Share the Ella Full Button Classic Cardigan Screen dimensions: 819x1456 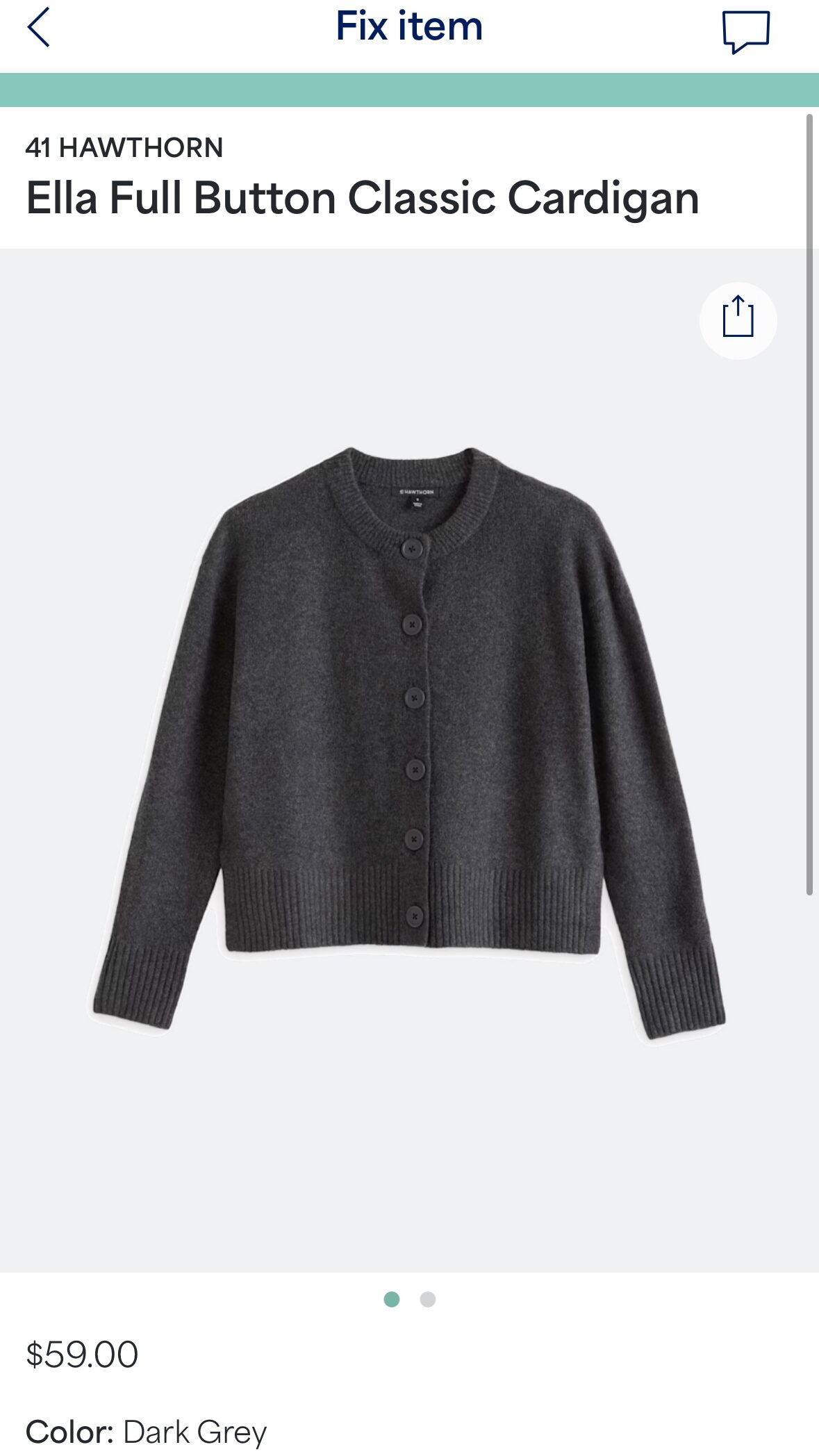[738, 320]
